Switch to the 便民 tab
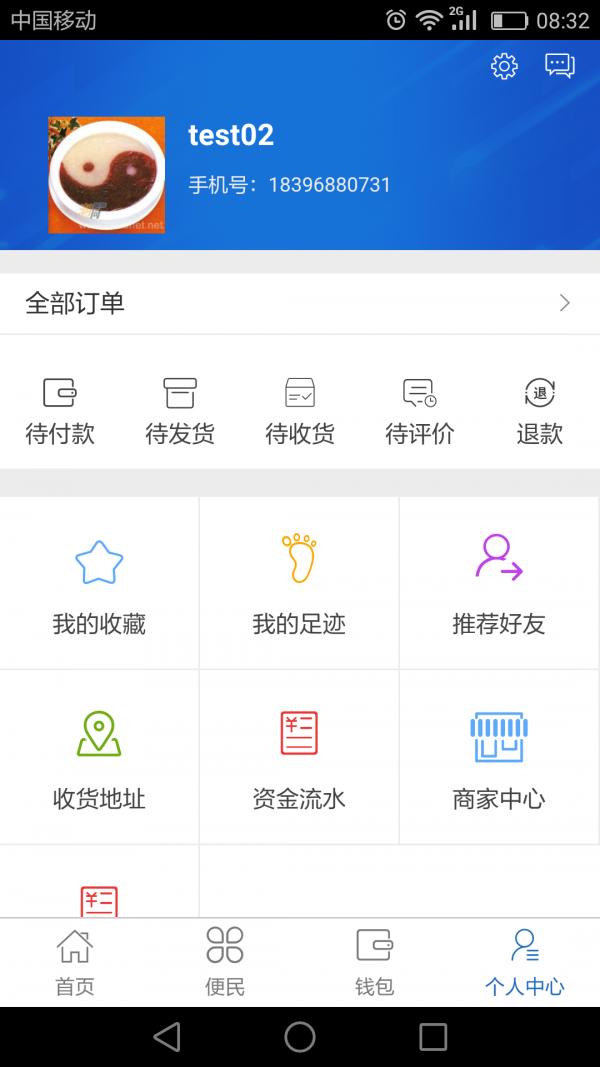Viewport: 600px width, 1067px height. (225, 962)
